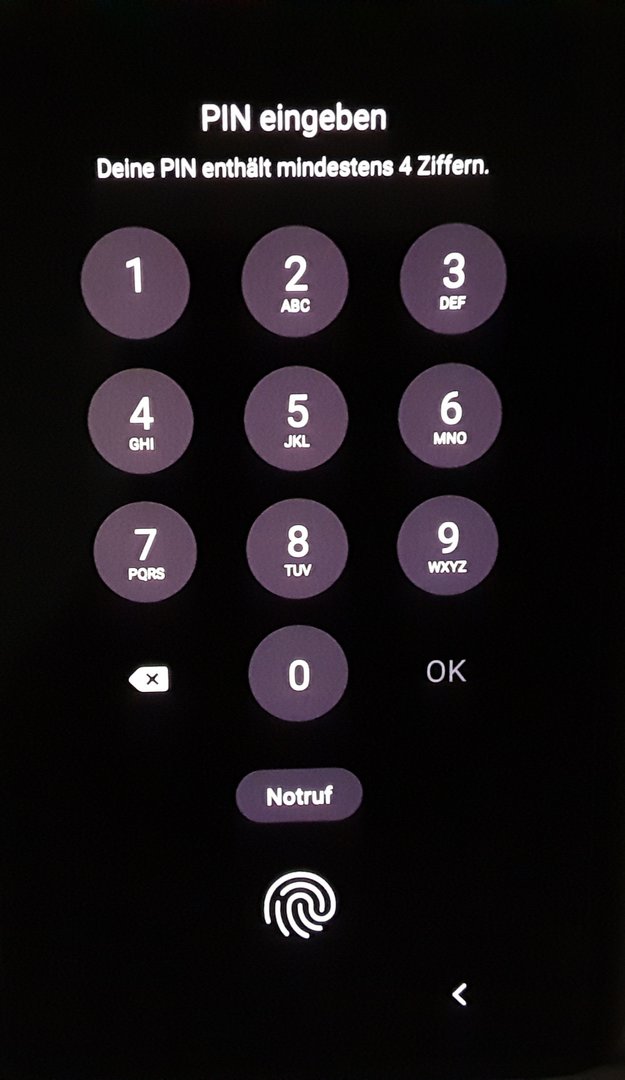The image size is (625, 1080).
Task: Enter digit 9 WXYZ
Action: pyautogui.click(x=448, y=545)
